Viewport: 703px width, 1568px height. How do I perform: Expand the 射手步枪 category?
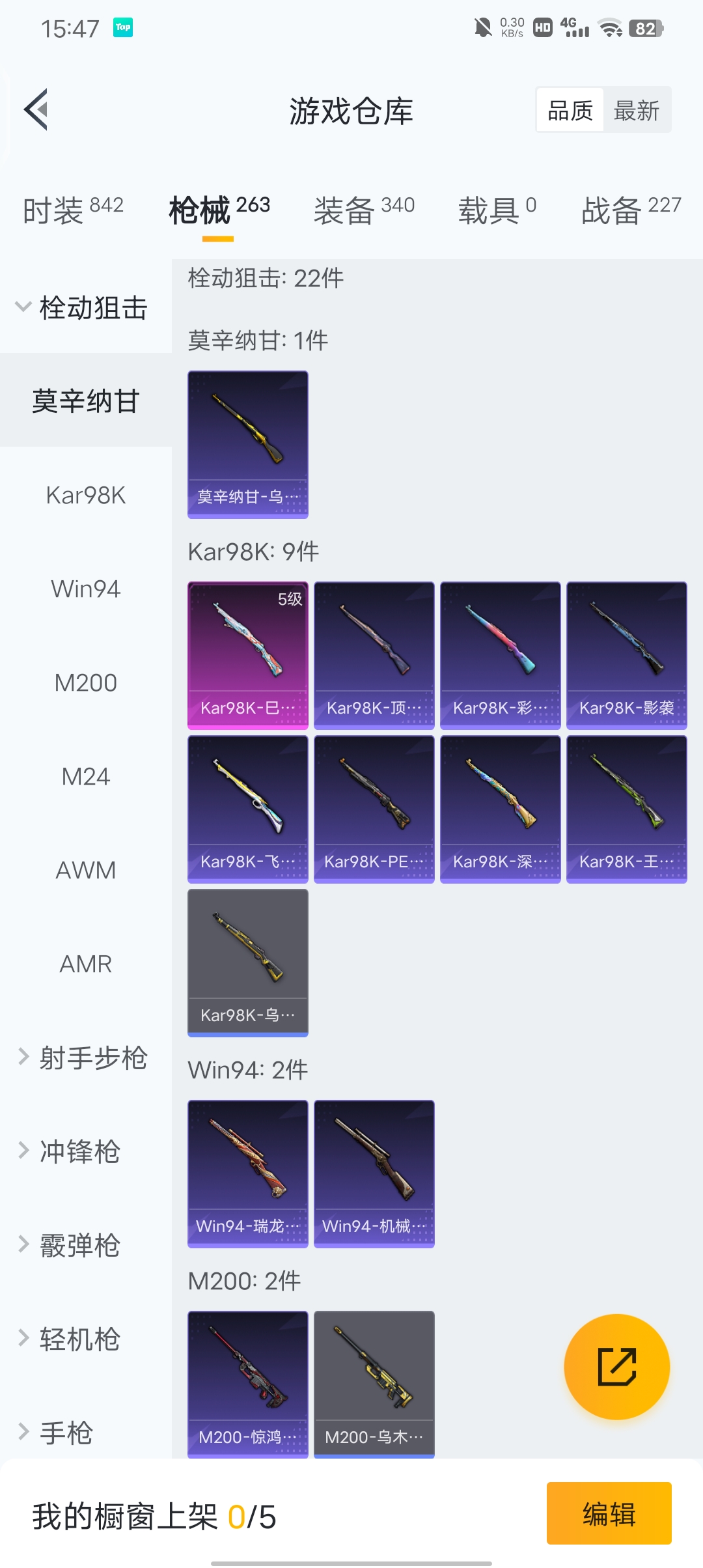coord(83,1057)
